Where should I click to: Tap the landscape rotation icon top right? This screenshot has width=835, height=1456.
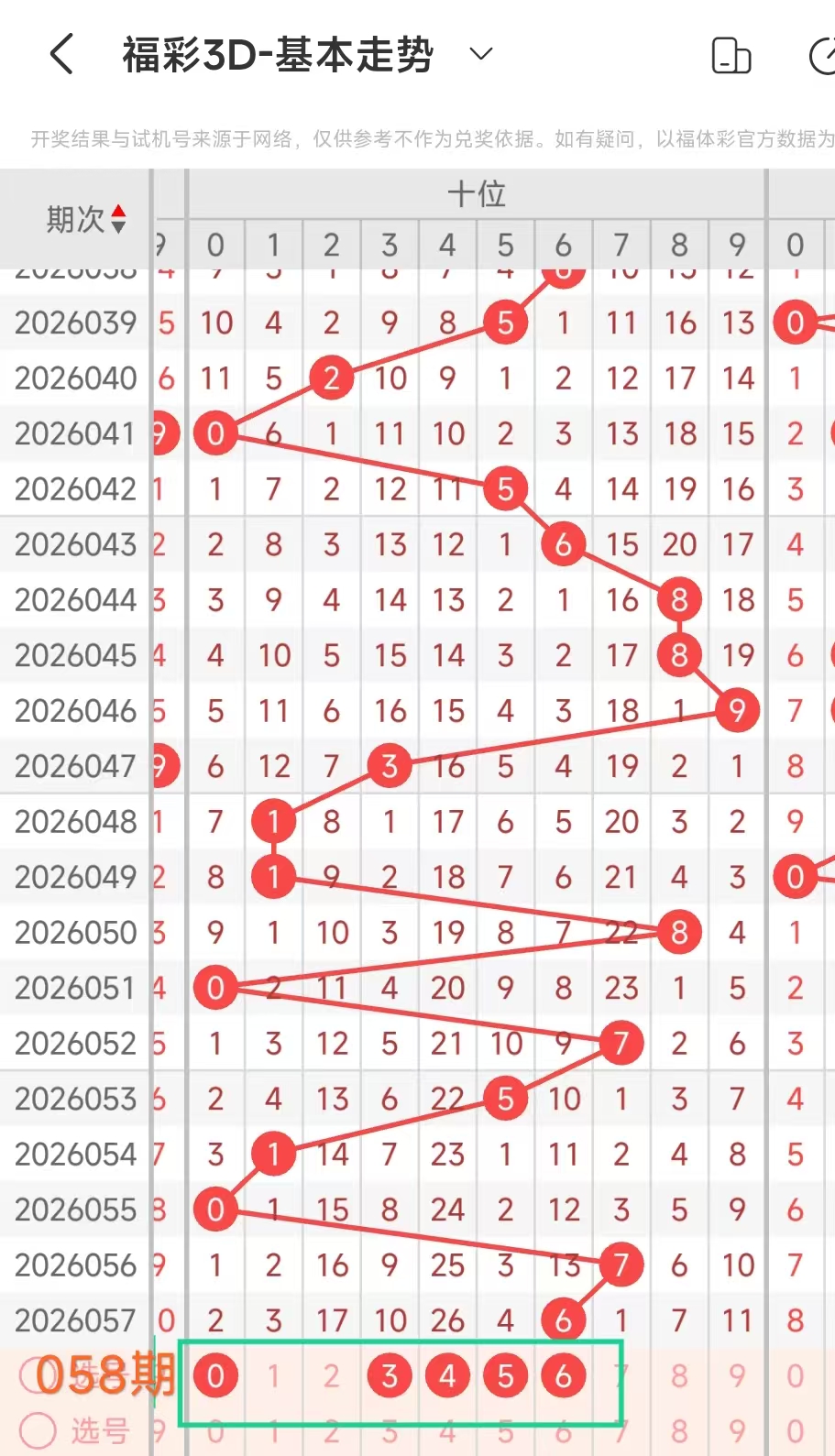[x=731, y=57]
